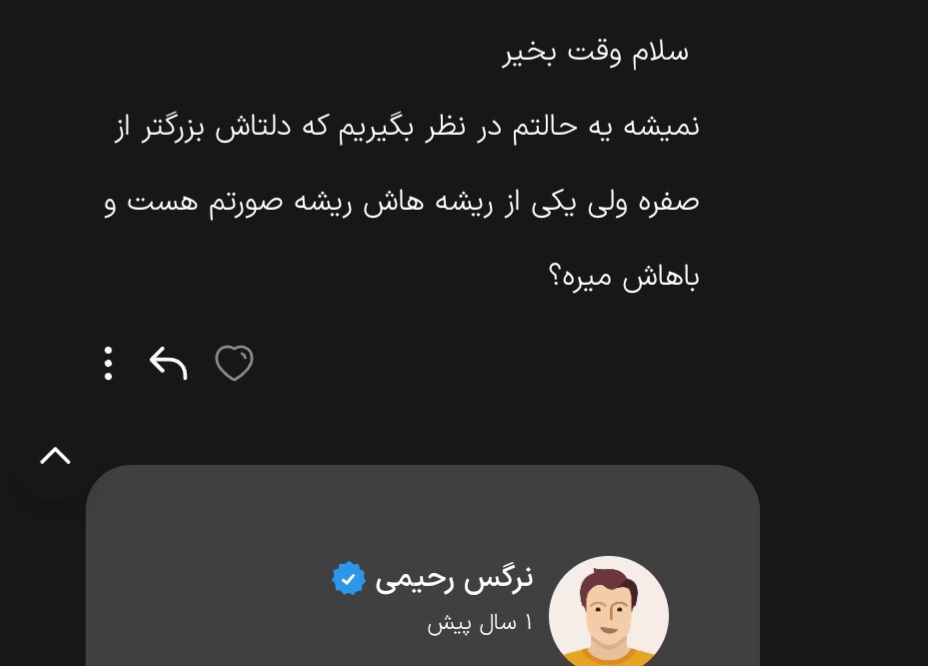Reply to this comment
The height and width of the screenshot is (666, 928).
tap(168, 363)
